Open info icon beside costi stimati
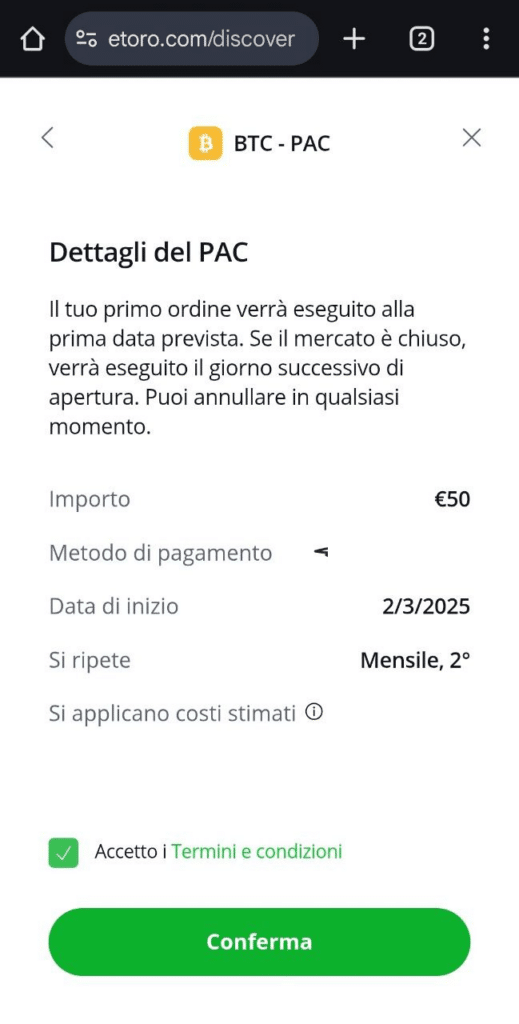 pyautogui.click(x=314, y=712)
